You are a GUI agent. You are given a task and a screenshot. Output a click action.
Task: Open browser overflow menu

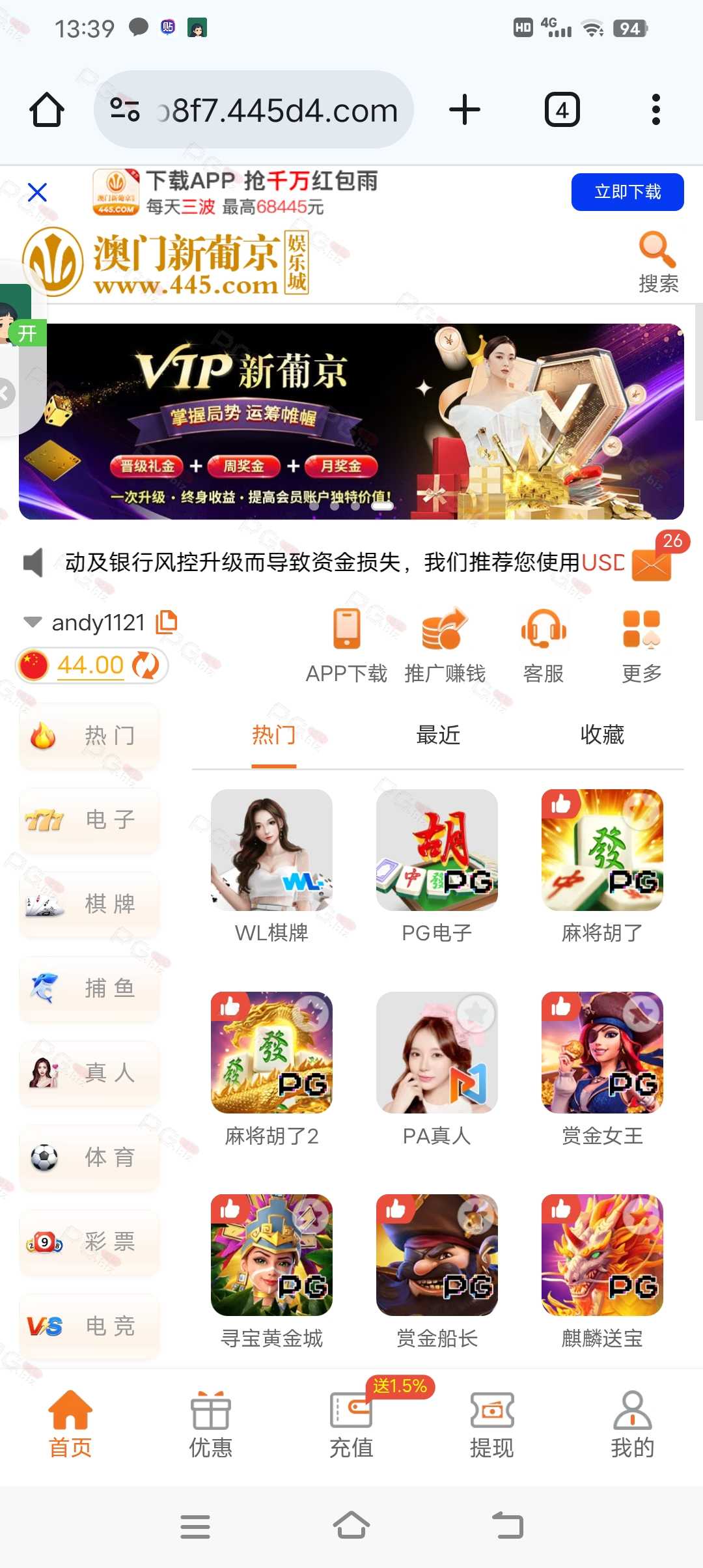pyautogui.click(x=655, y=109)
